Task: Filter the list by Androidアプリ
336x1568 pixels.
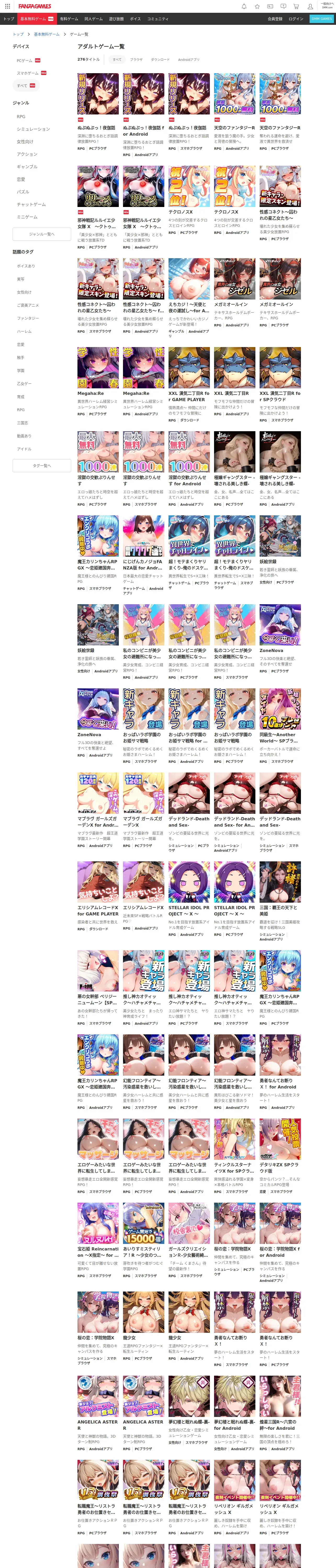Action: coord(188,60)
